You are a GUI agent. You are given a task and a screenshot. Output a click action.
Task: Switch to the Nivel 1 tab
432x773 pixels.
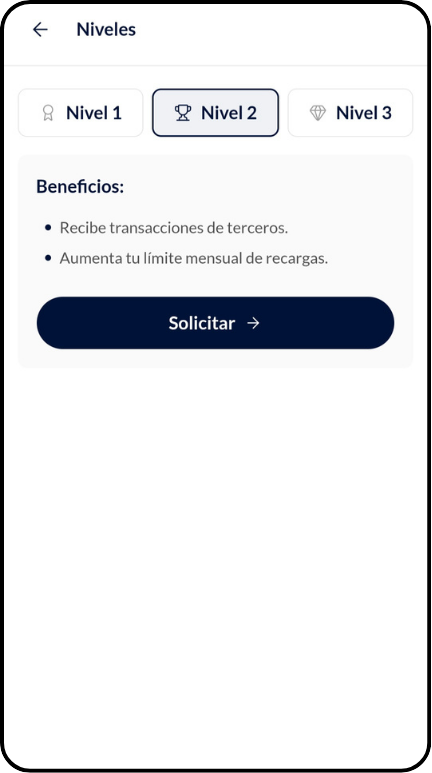point(81,113)
